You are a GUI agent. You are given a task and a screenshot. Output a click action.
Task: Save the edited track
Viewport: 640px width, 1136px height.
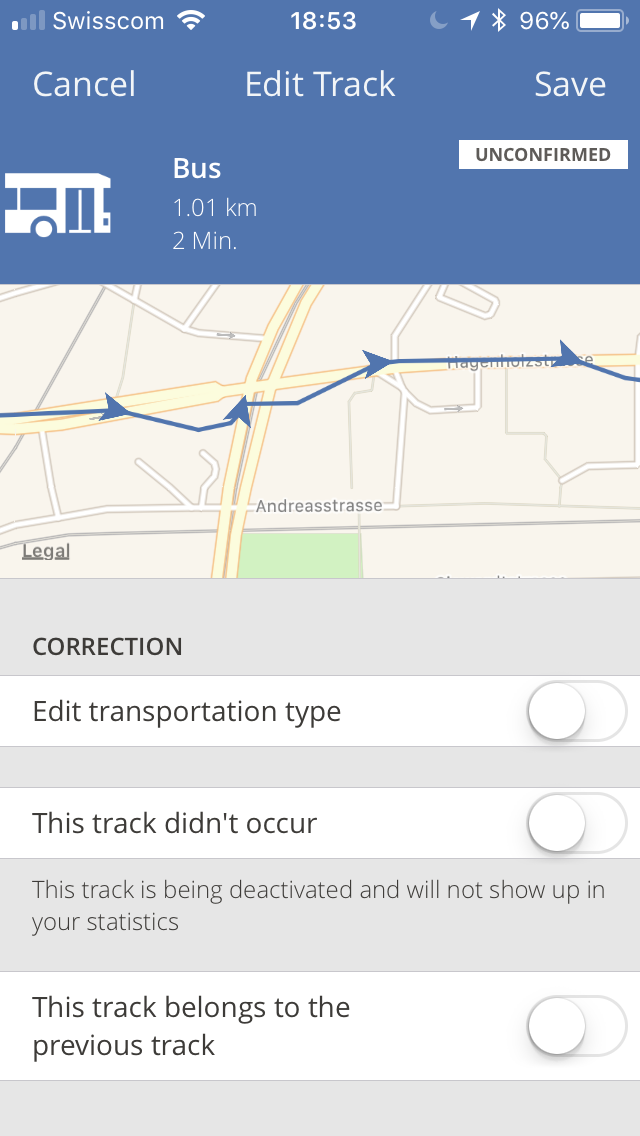(x=570, y=84)
